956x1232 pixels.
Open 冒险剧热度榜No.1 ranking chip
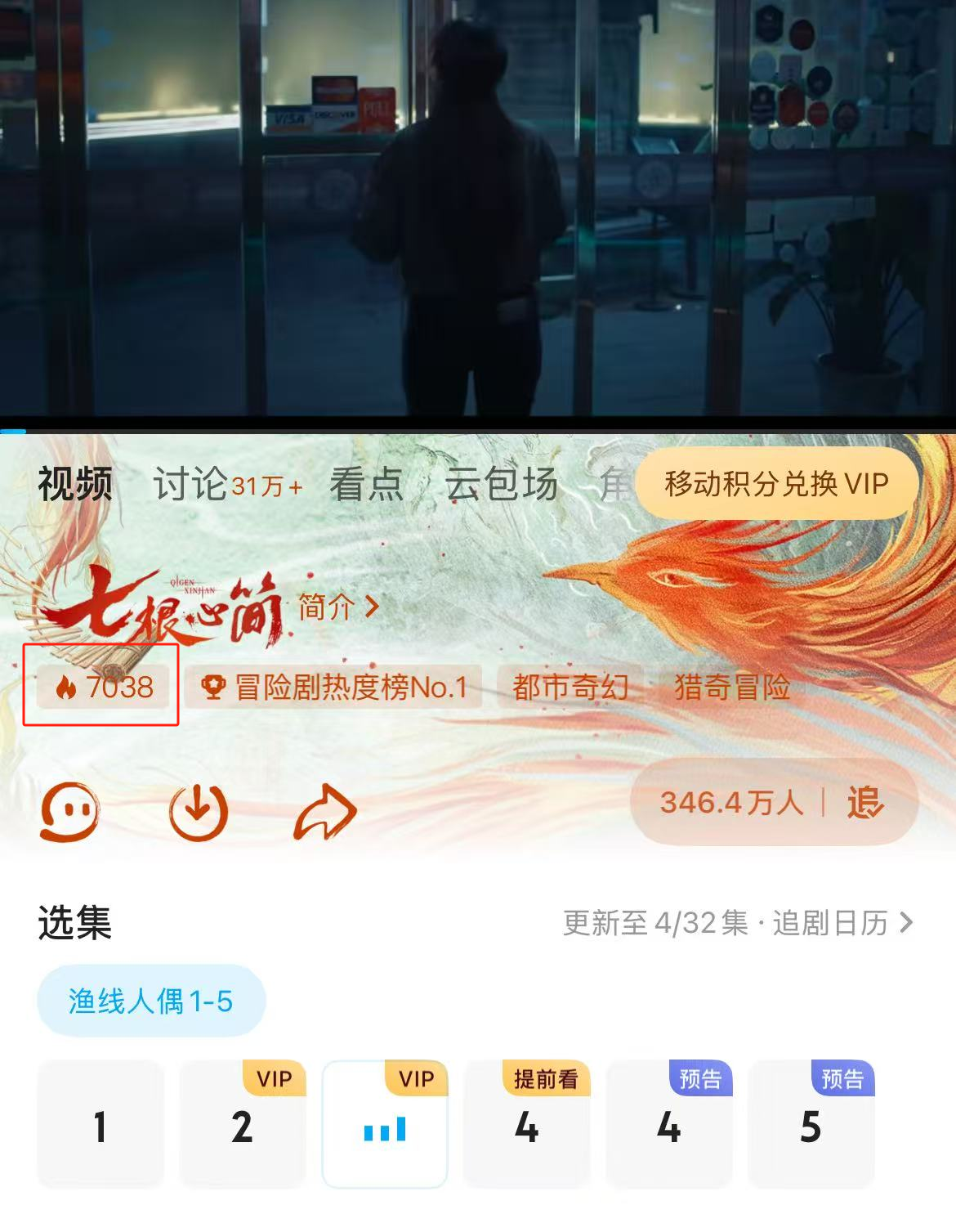click(x=333, y=687)
